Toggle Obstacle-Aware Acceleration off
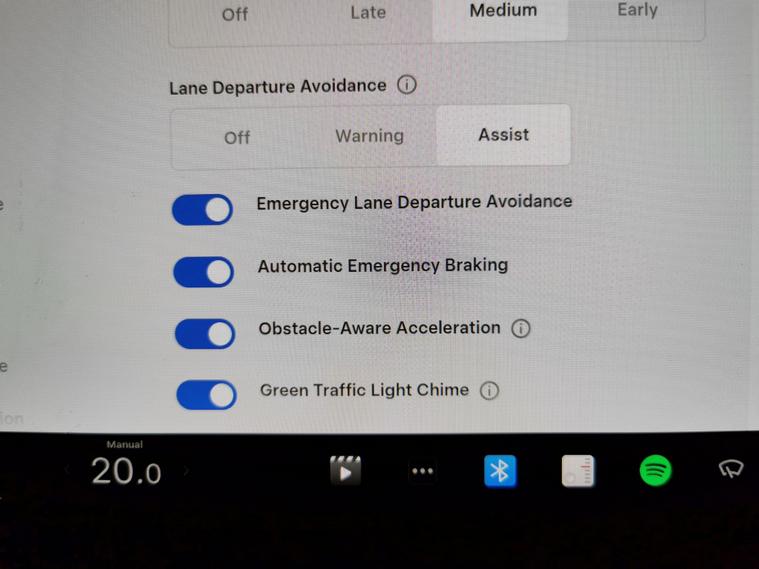This screenshot has width=759, height=569. (x=205, y=333)
